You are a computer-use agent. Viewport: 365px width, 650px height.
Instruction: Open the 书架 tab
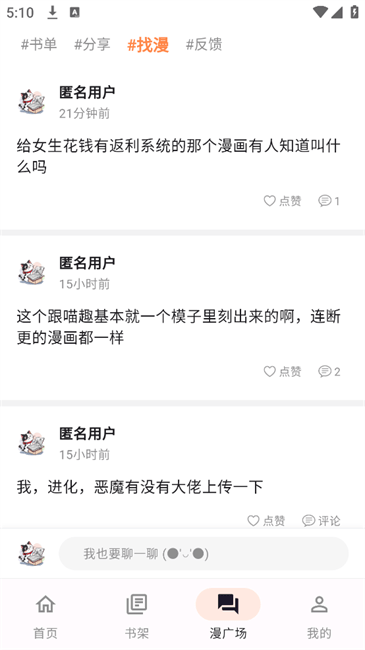pos(137,616)
